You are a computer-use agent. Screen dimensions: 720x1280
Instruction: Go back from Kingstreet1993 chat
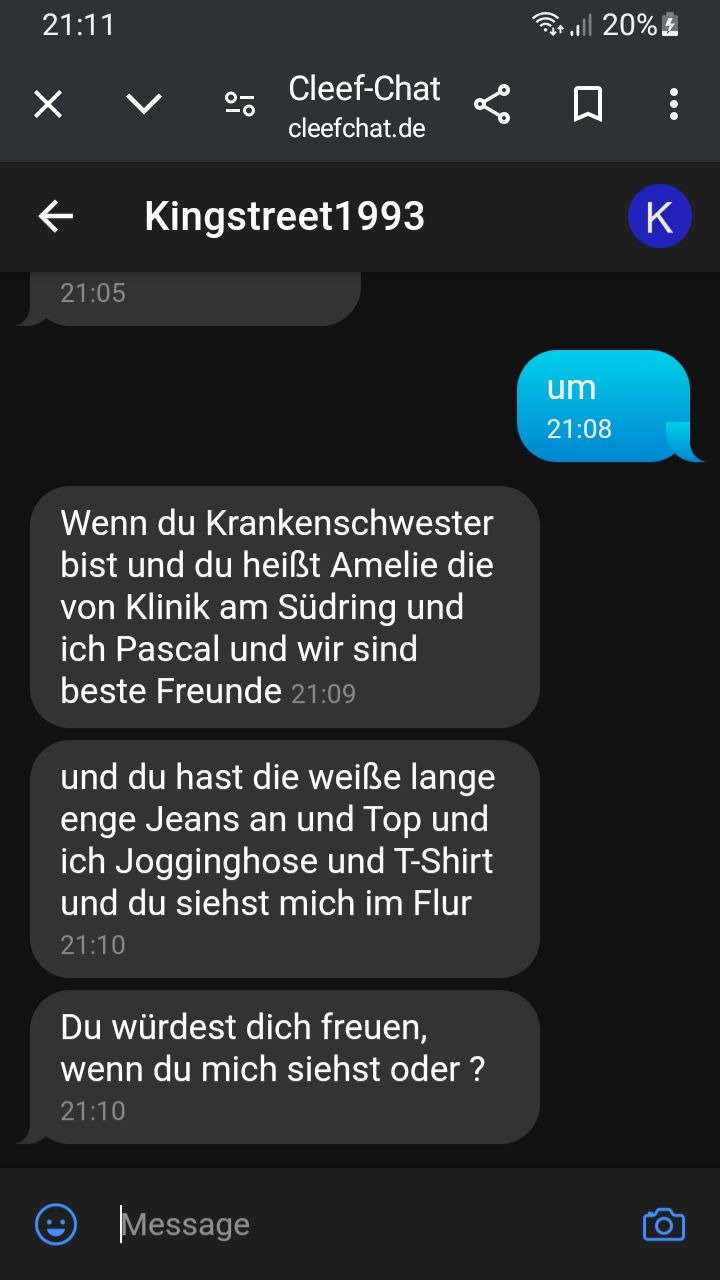(56, 216)
